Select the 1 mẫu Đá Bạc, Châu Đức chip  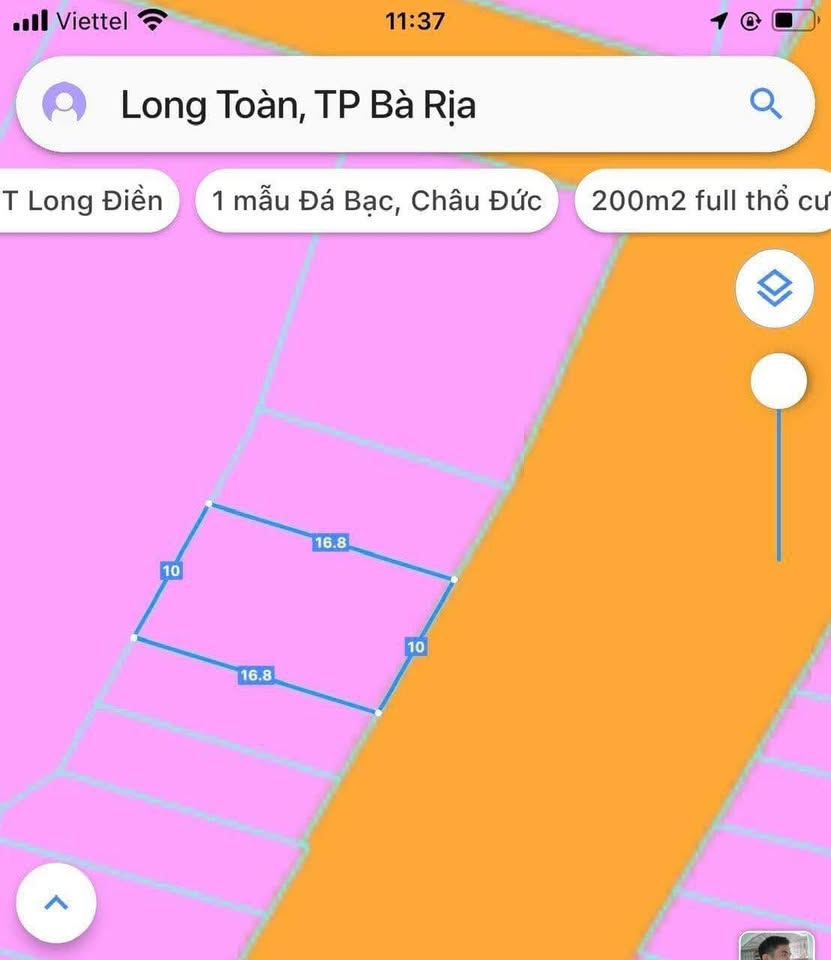377,201
